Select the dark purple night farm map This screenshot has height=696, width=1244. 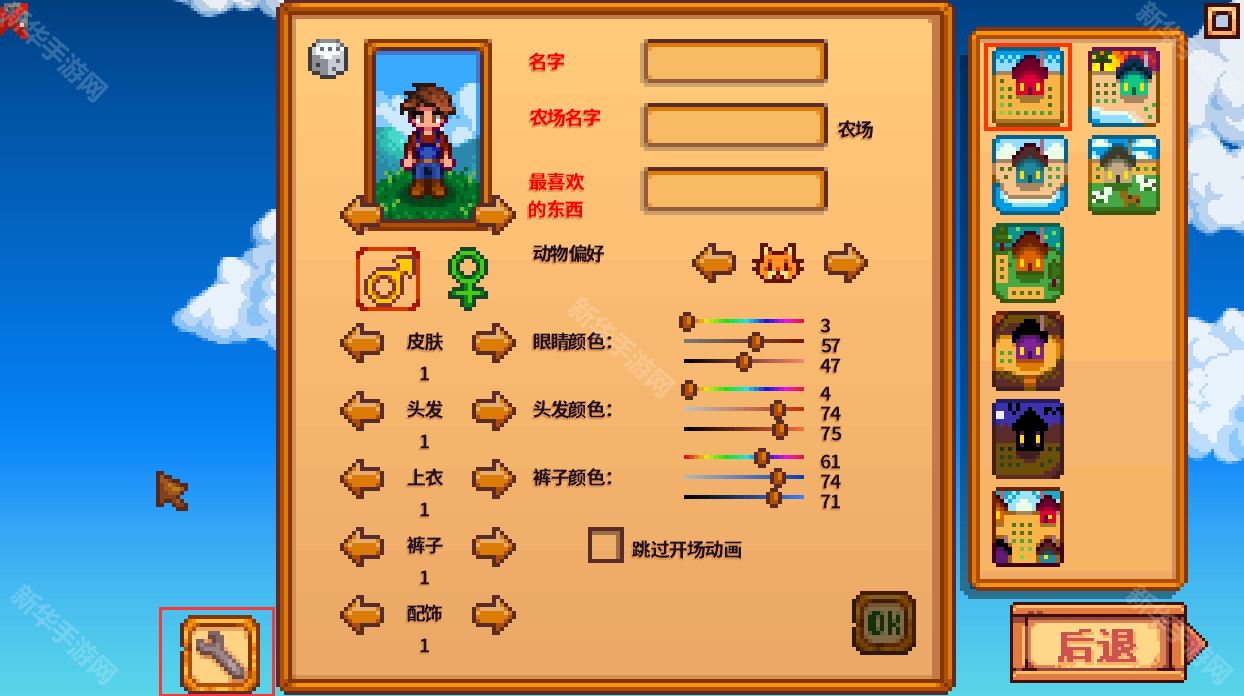(x=1028, y=439)
